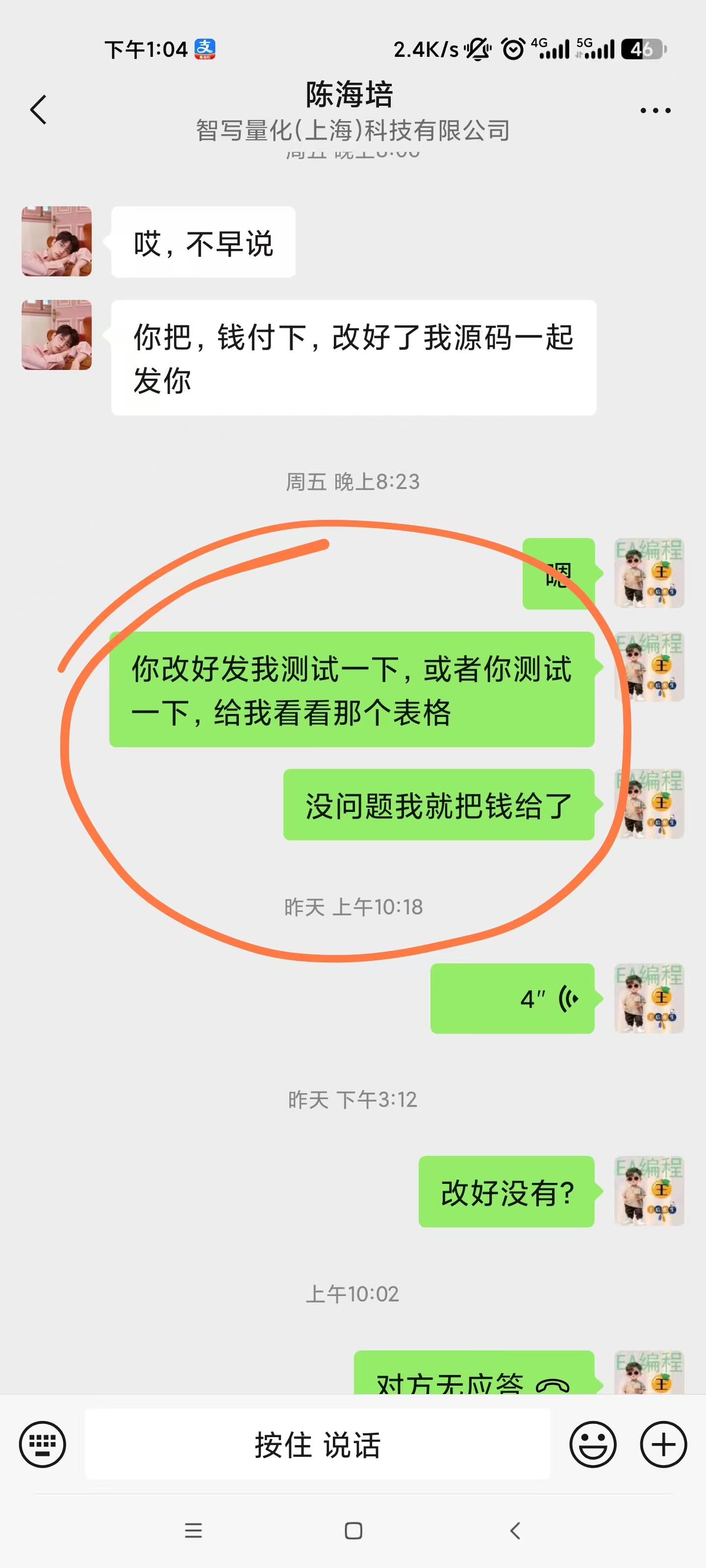Open the system recent apps view

[x=193, y=1530]
